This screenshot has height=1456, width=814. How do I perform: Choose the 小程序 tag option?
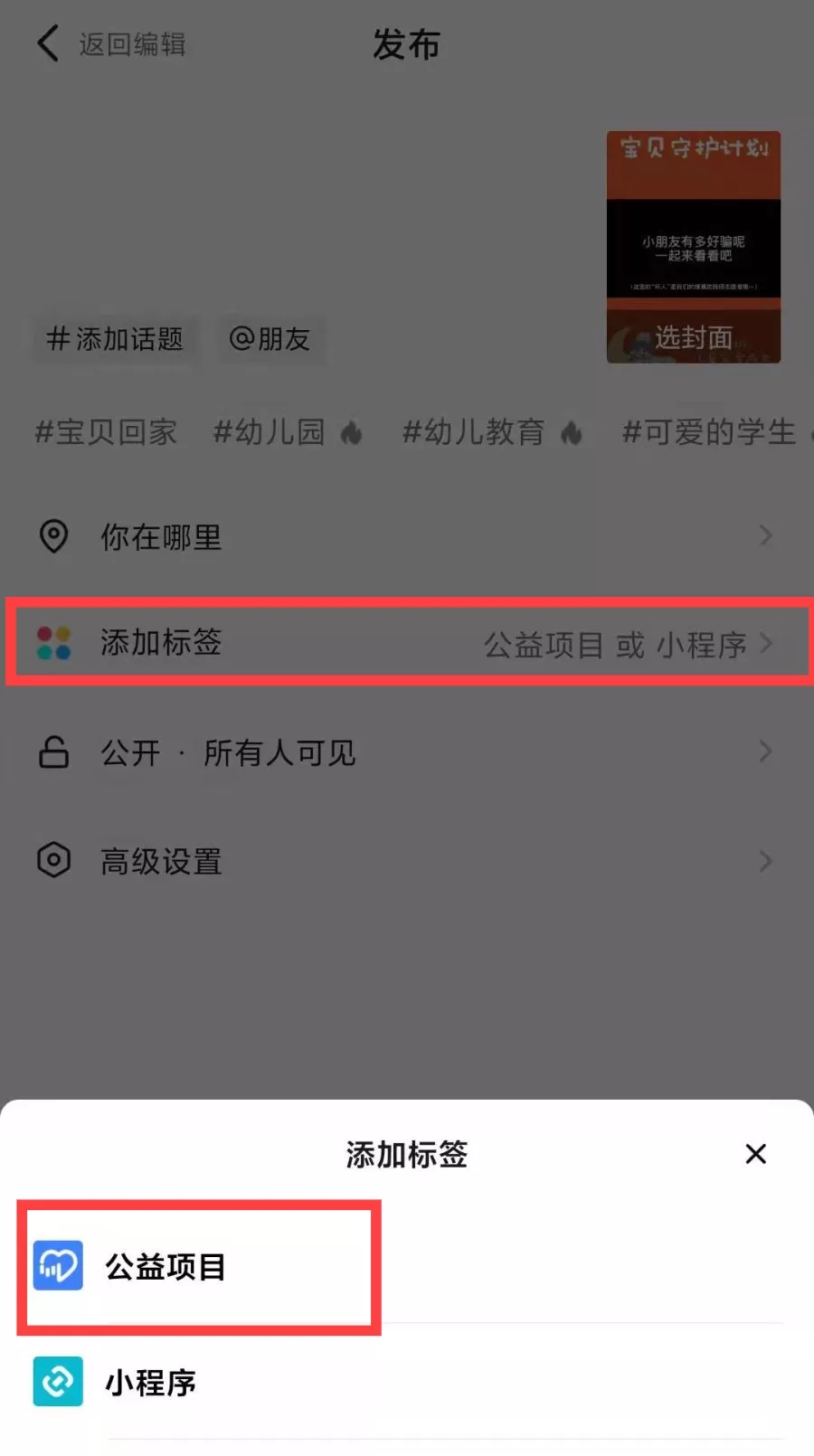[150, 1382]
